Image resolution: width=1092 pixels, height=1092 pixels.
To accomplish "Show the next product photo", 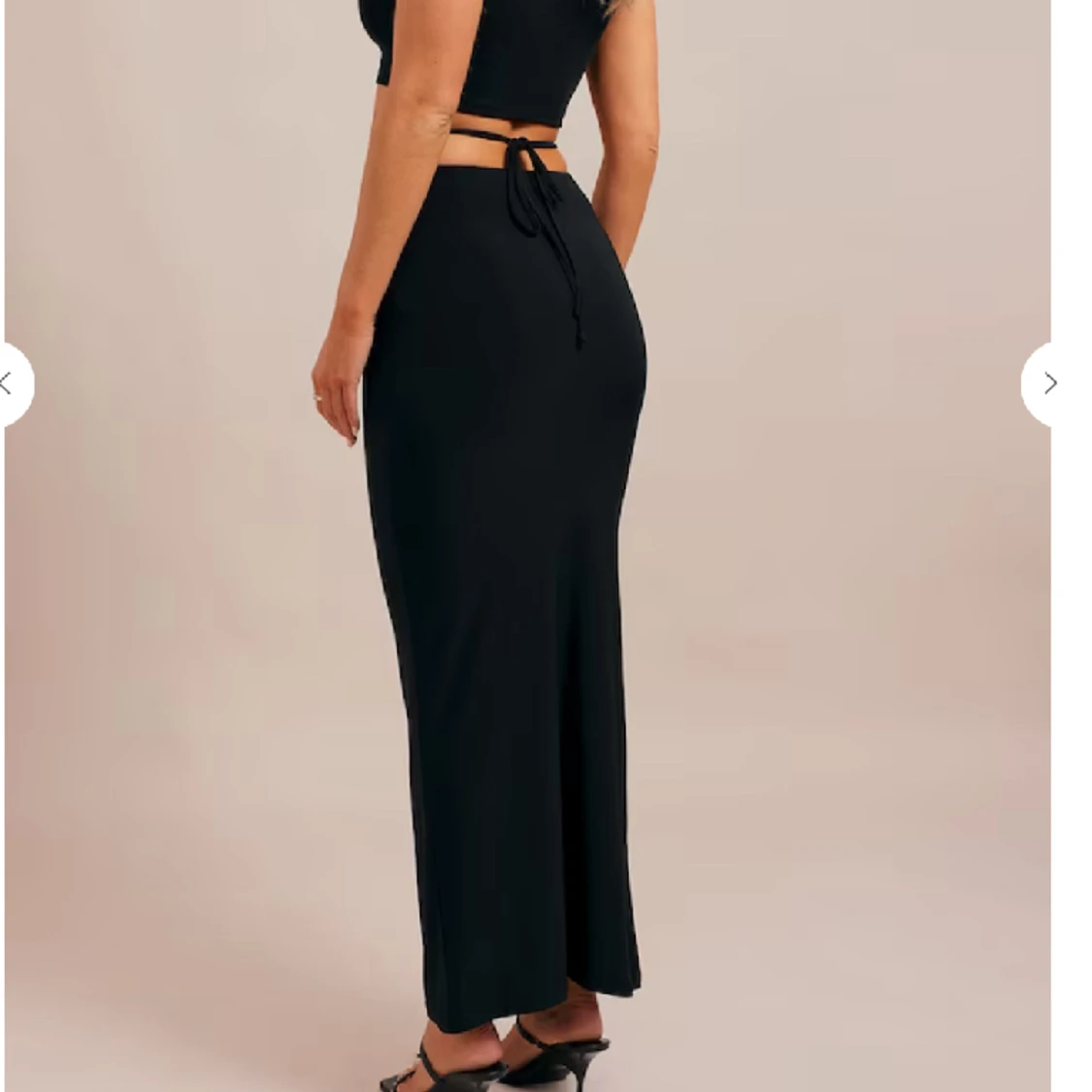I will coord(1049,383).
